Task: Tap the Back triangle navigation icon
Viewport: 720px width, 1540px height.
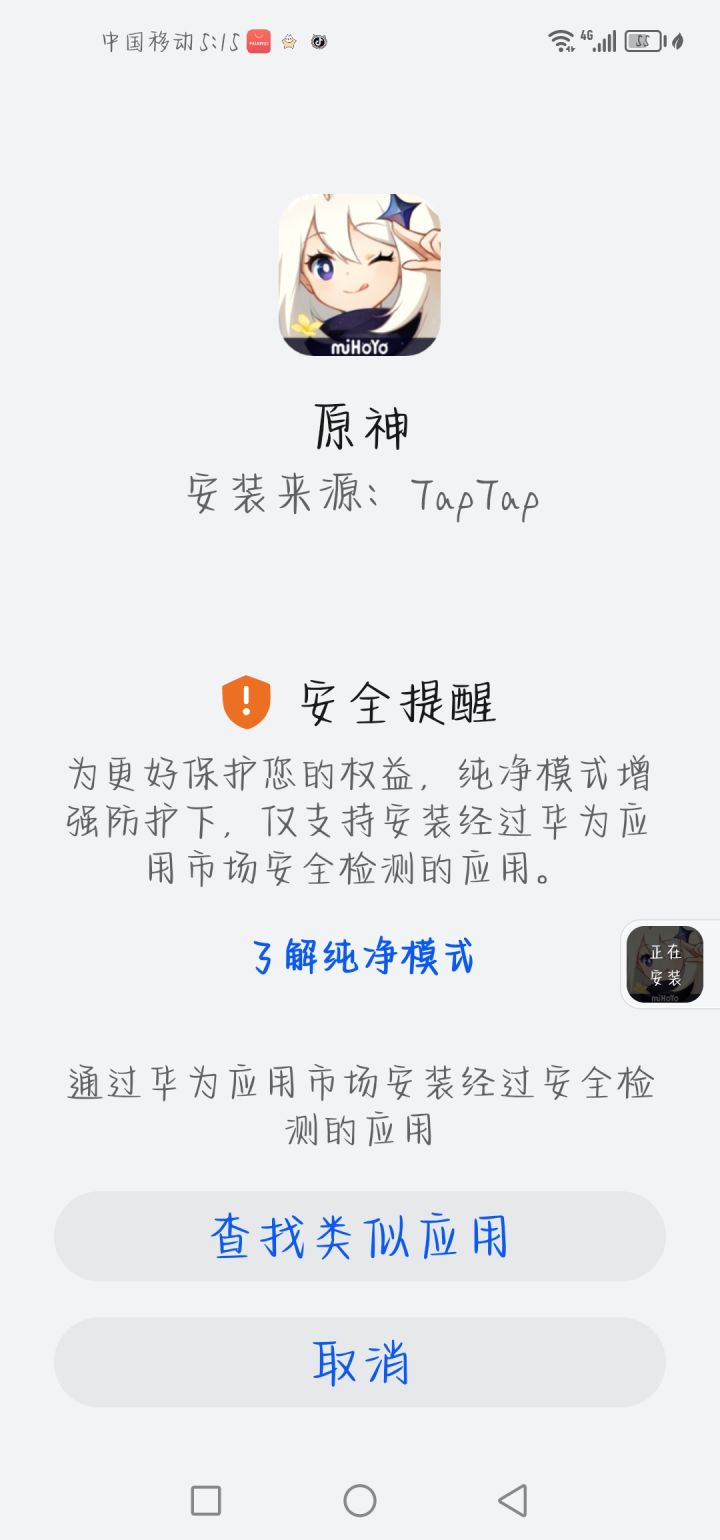Action: [513, 1501]
